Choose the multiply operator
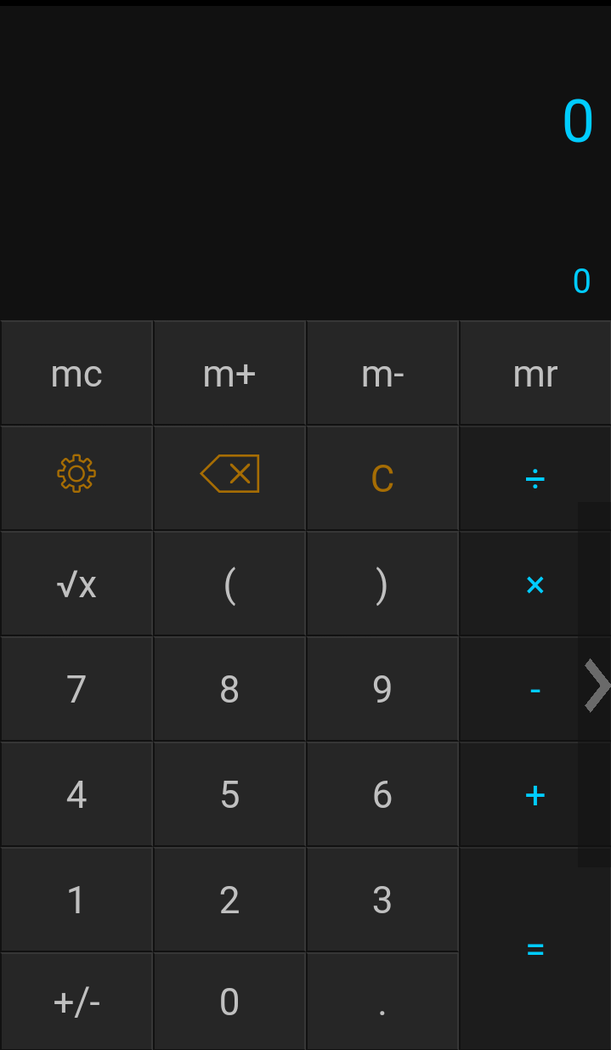Image resolution: width=611 pixels, height=1050 pixels. point(535,584)
